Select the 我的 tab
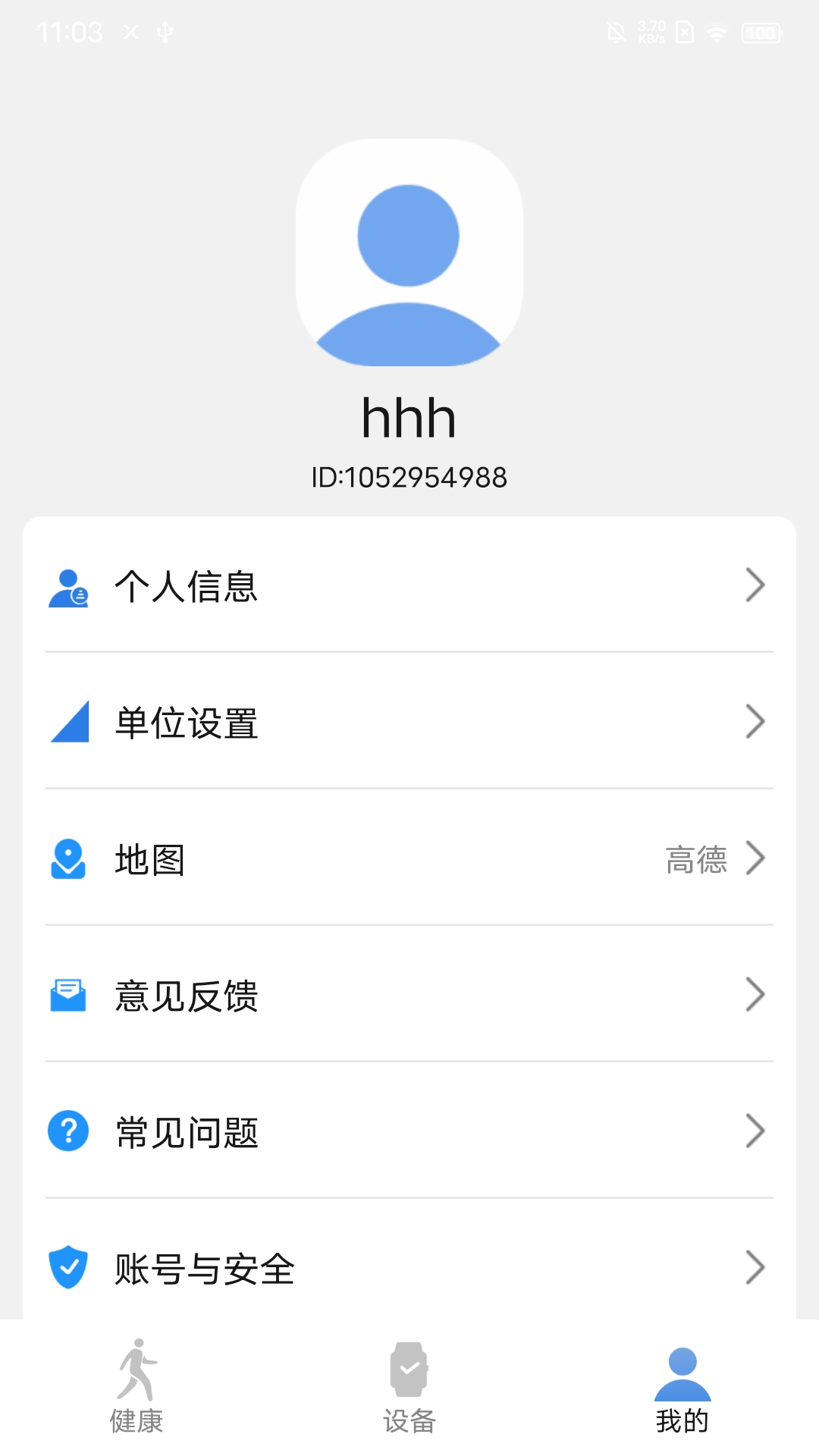This screenshot has width=819, height=1456. click(x=682, y=1388)
